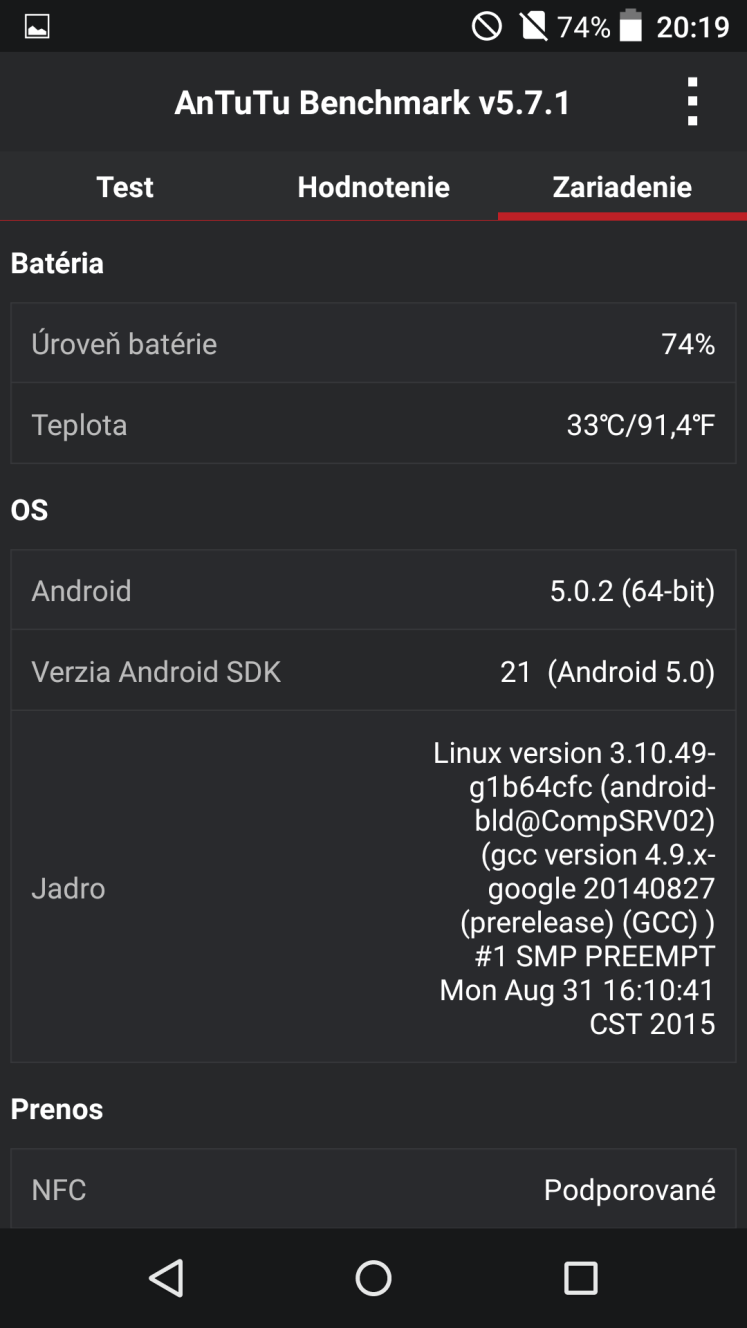Return to the home screen
Viewport: 747px width, 1328px height.
click(373, 1277)
